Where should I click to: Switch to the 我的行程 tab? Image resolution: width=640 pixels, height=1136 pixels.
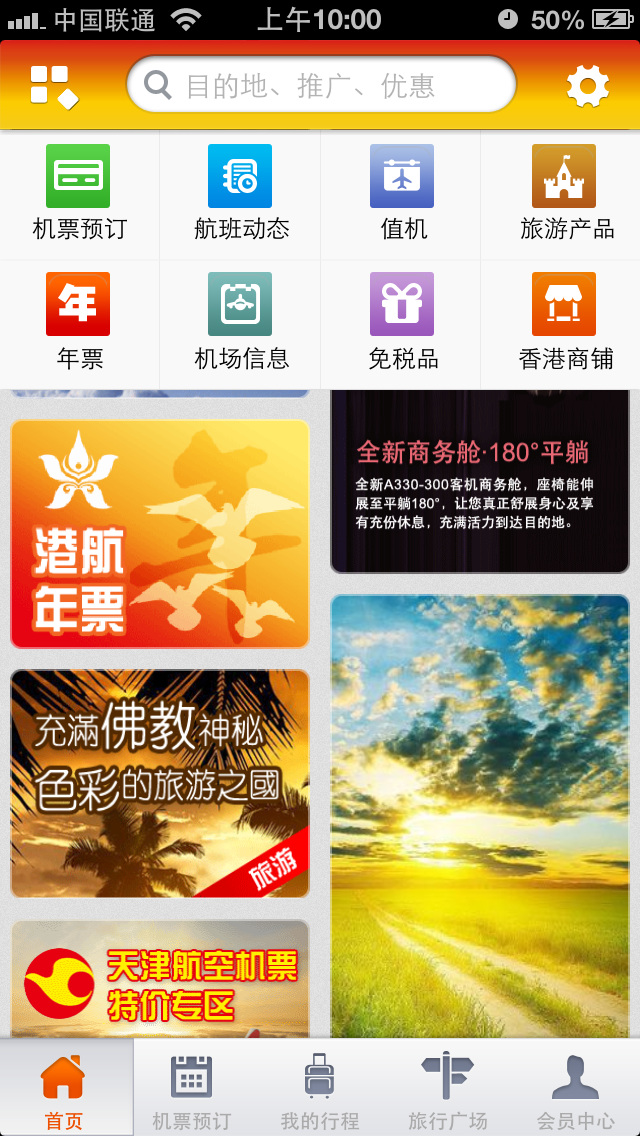(x=319, y=1090)
